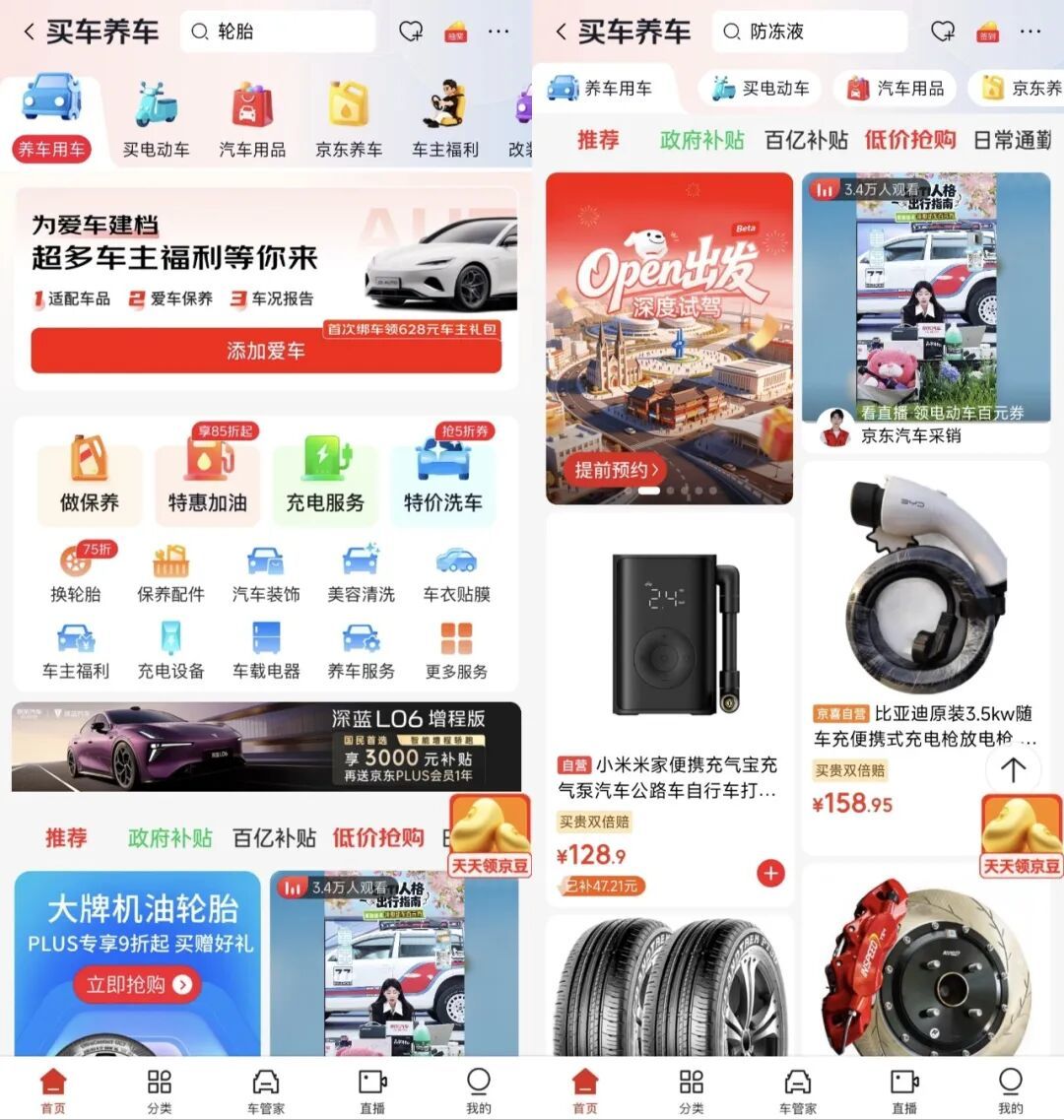Screen dimensions: 1064x1120
Task: Tap the 添加爱车 add car button
Action: coord(266,352)
